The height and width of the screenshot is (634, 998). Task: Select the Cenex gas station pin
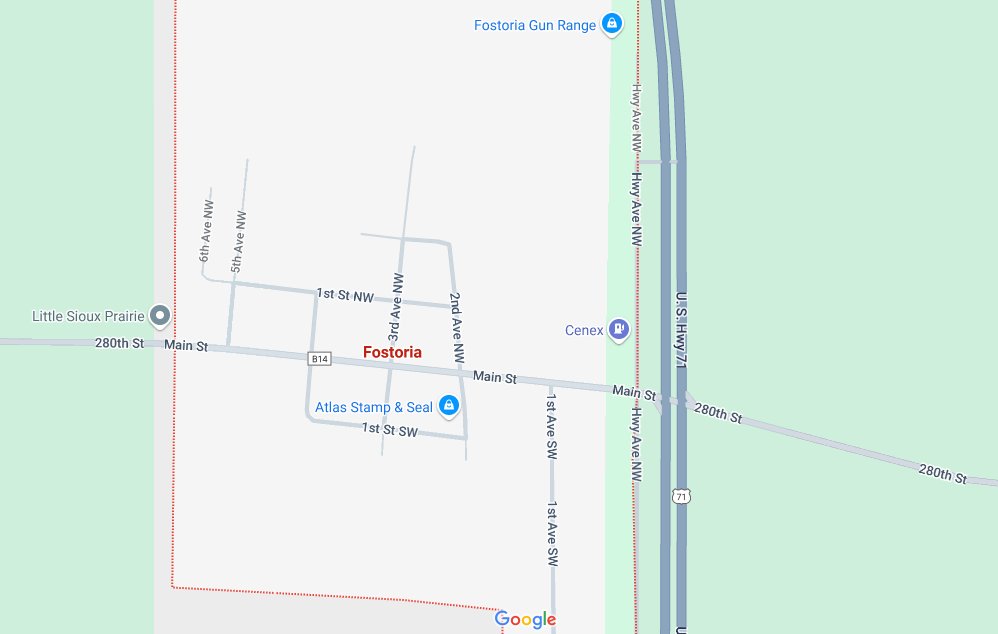(620, 328)
